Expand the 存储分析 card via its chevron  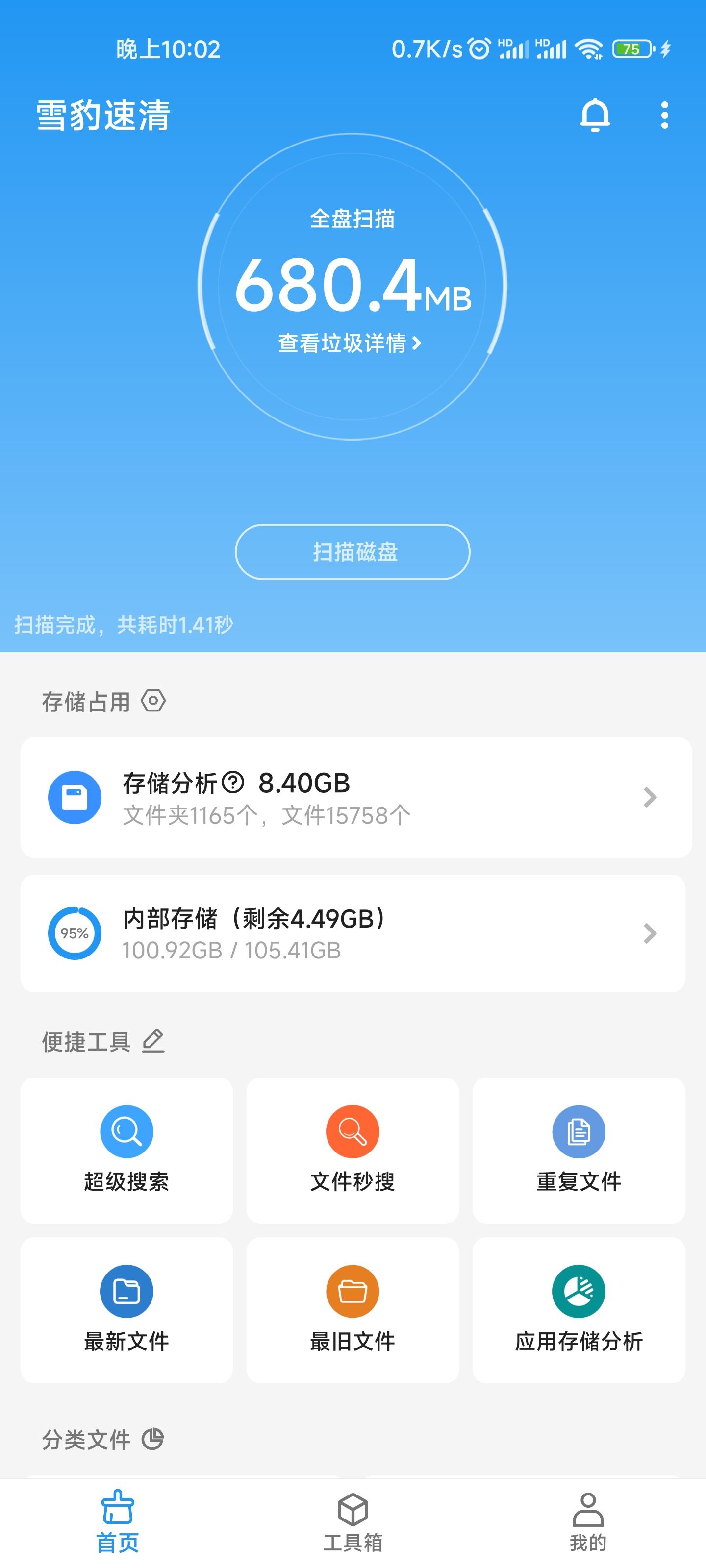pos(649,797)
